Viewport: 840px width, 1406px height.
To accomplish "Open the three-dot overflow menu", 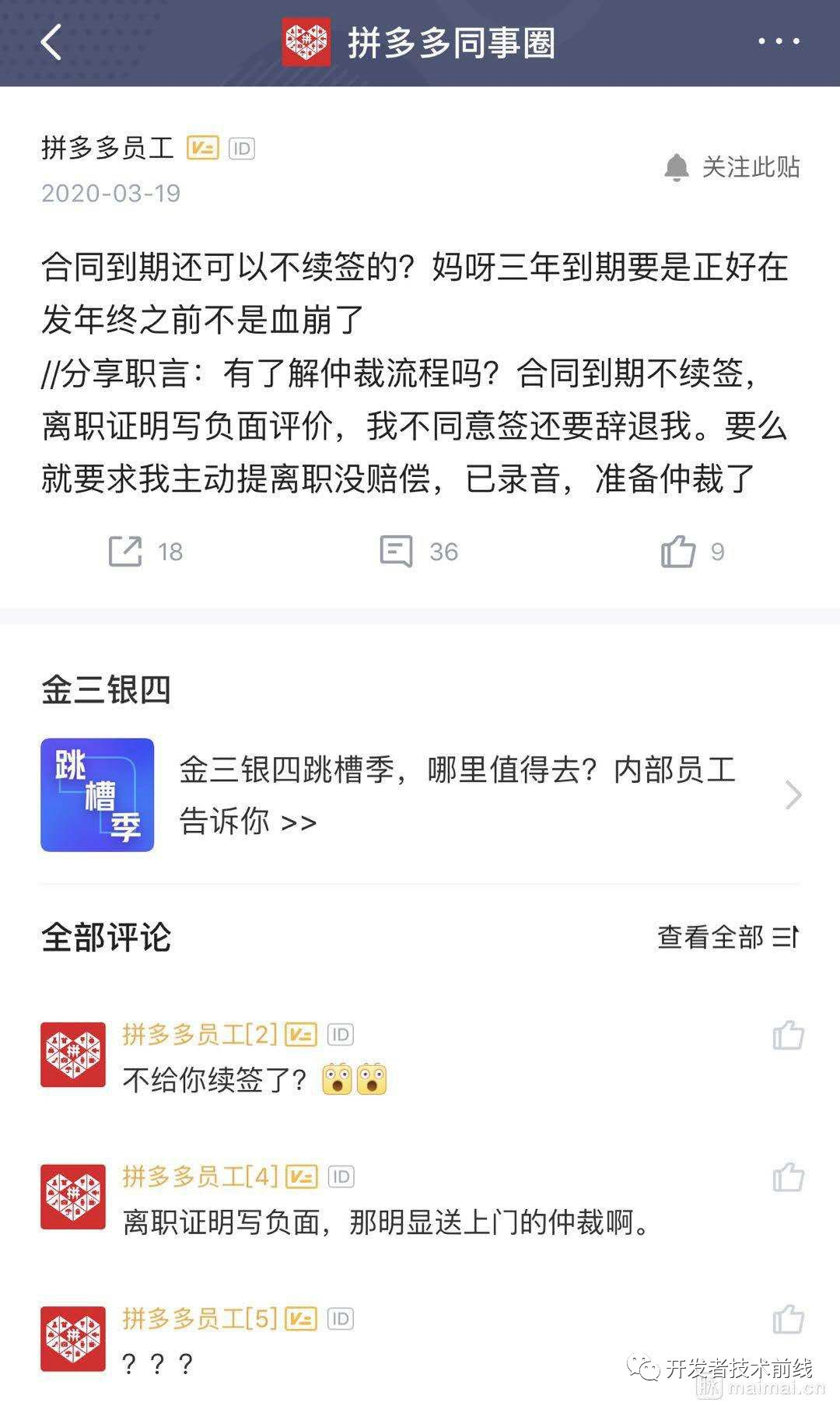I will point(779,42).
